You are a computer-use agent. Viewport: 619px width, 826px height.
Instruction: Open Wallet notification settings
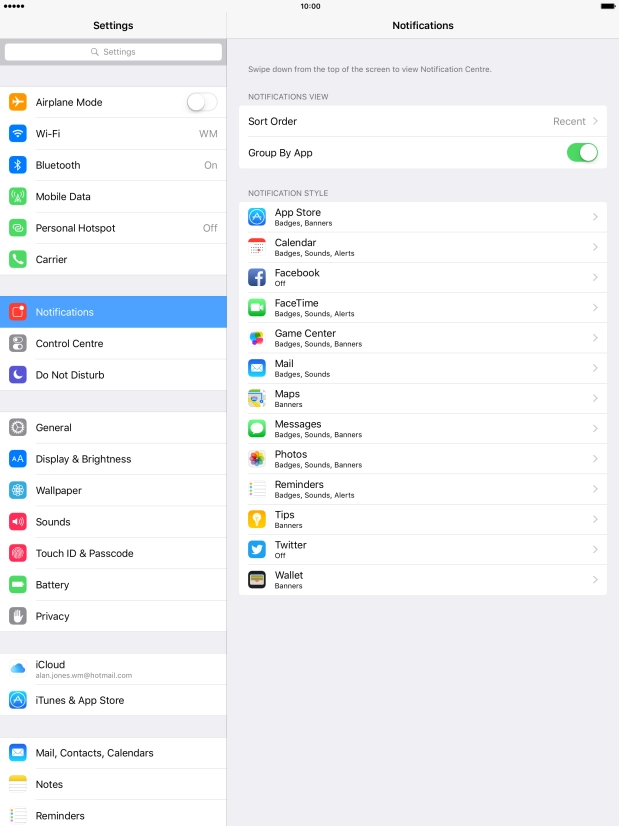[422, 579]
